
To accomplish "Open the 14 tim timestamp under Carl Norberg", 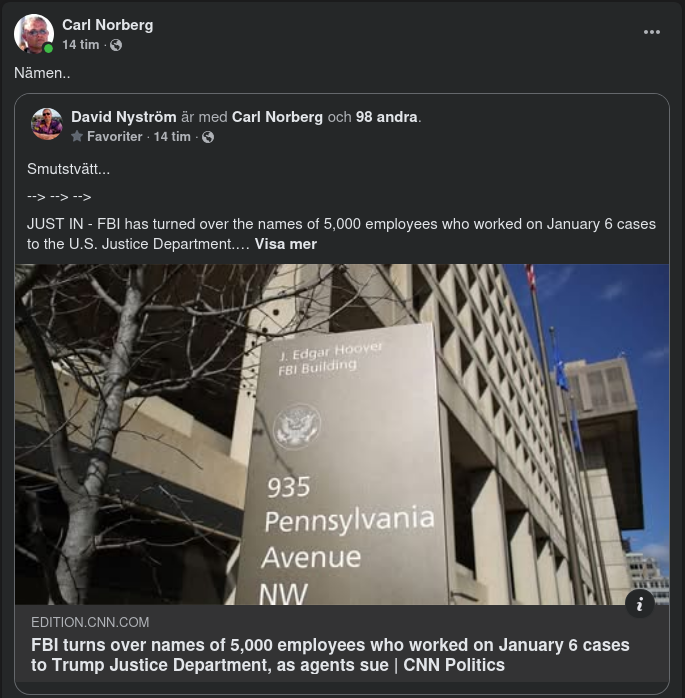I will pos(80,45).
